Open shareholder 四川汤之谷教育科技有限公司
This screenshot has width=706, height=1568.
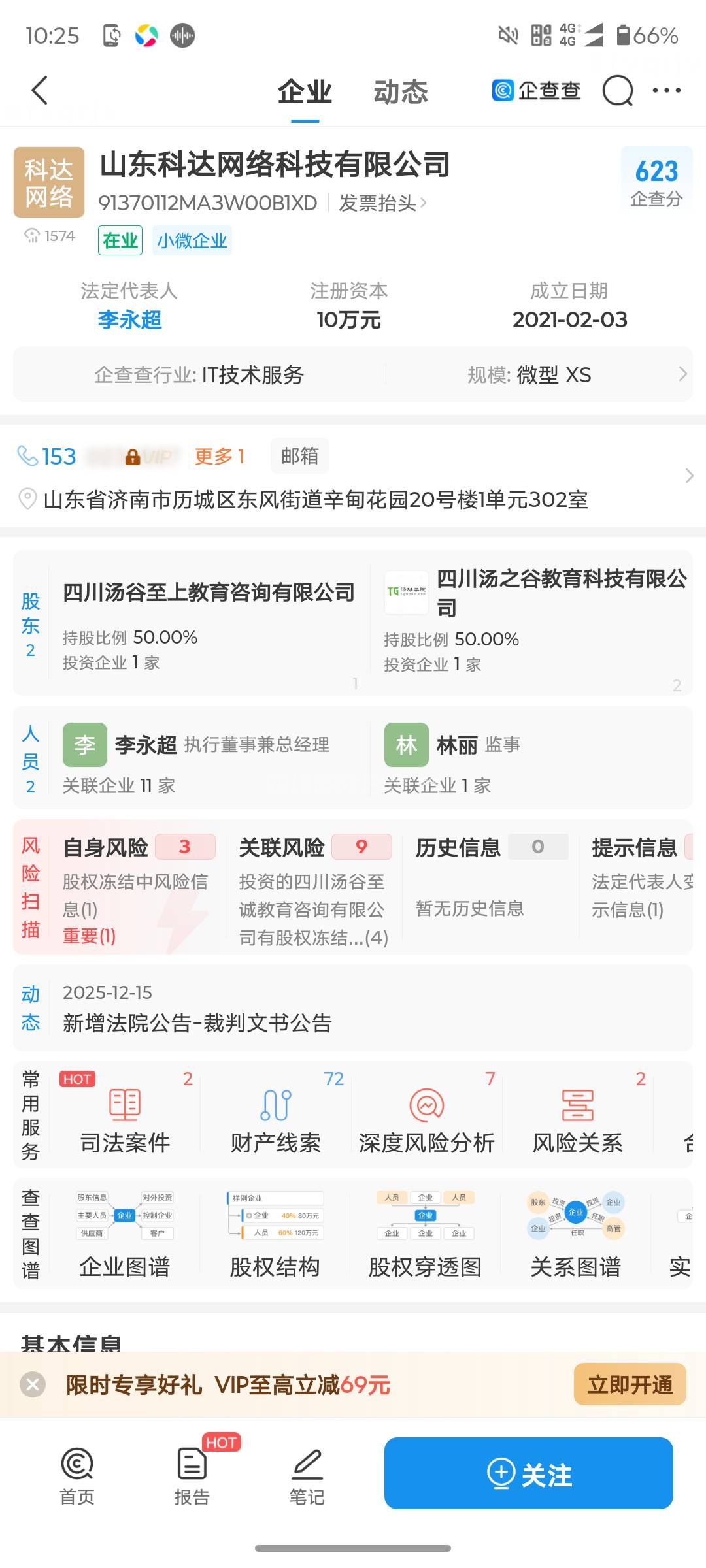click(x=561, y=592)
